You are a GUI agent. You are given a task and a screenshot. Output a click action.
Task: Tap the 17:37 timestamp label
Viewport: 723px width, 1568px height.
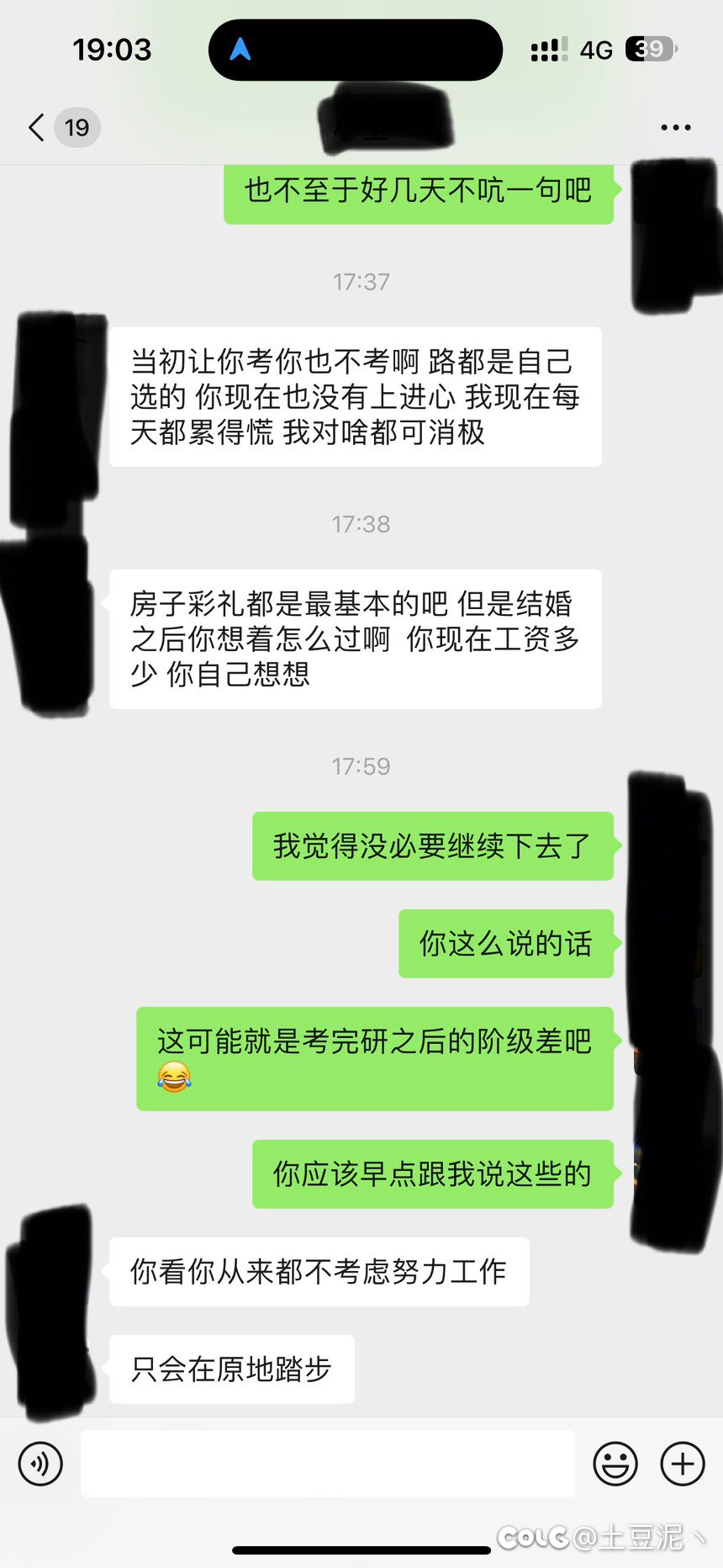(x=361, y=282)
